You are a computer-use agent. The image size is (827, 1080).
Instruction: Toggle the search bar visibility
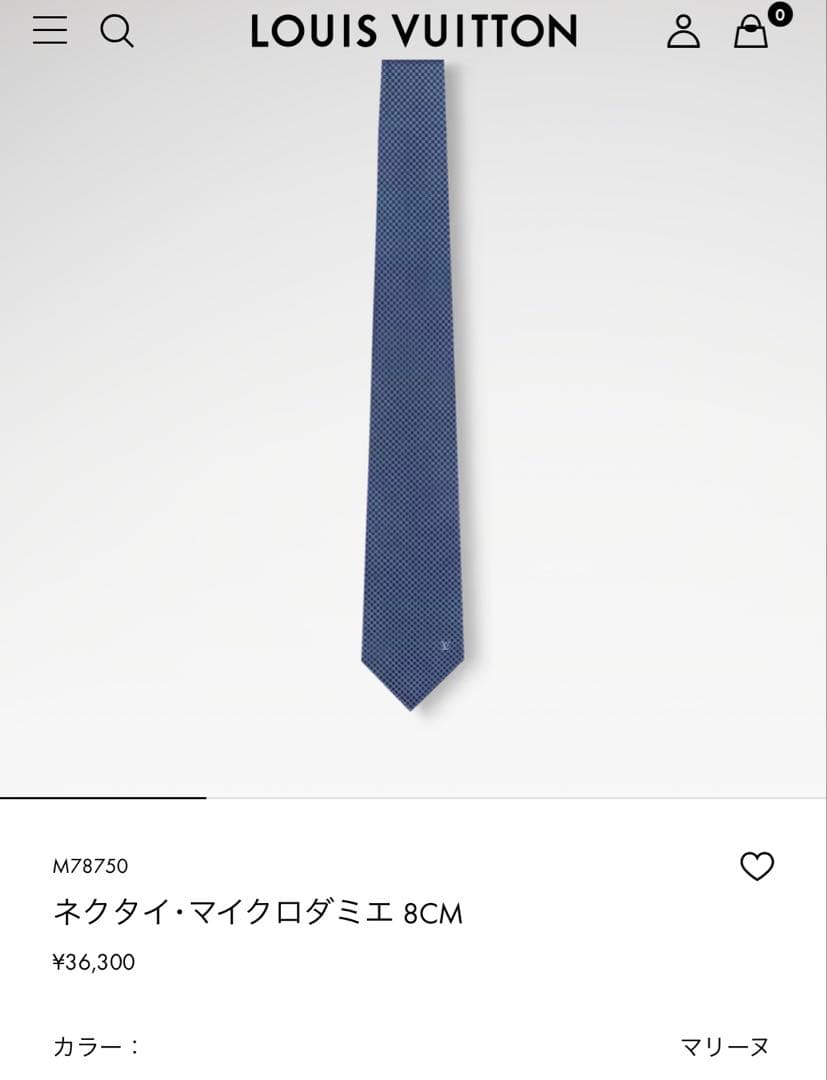[119, 31]
